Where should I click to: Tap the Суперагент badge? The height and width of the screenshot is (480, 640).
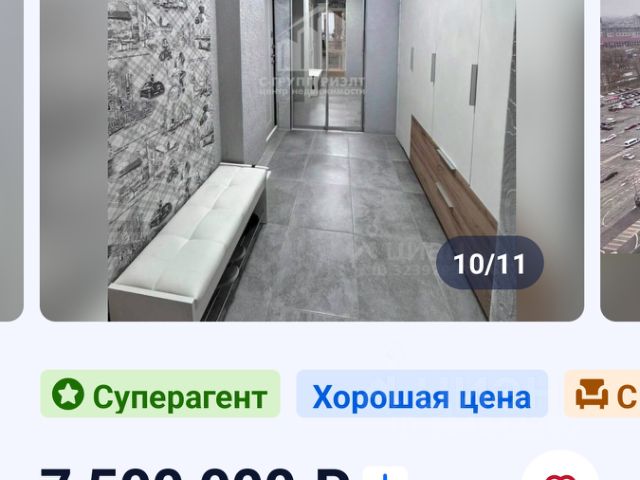tap(160, 396)
